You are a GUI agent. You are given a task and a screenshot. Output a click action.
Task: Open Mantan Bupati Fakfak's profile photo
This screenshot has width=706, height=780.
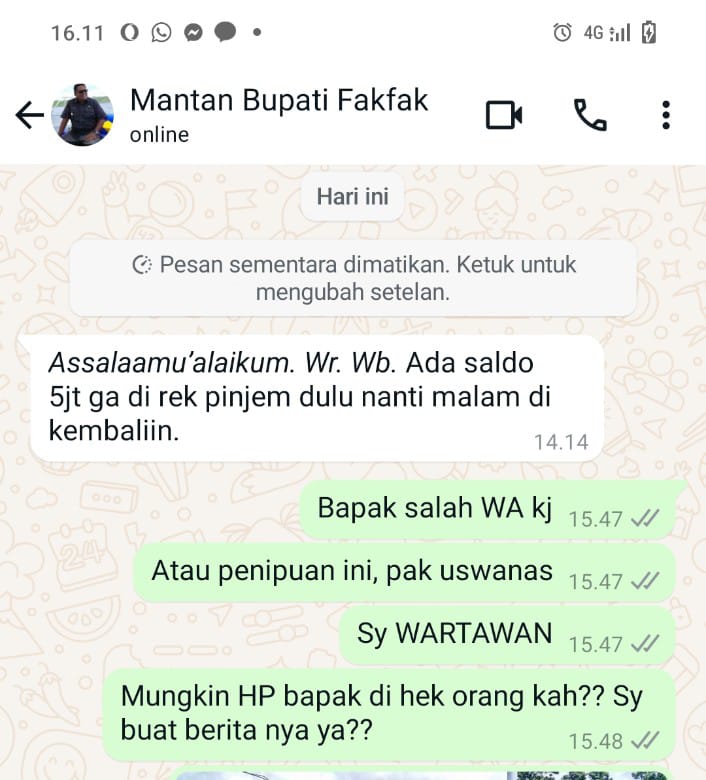click(82, 116)
